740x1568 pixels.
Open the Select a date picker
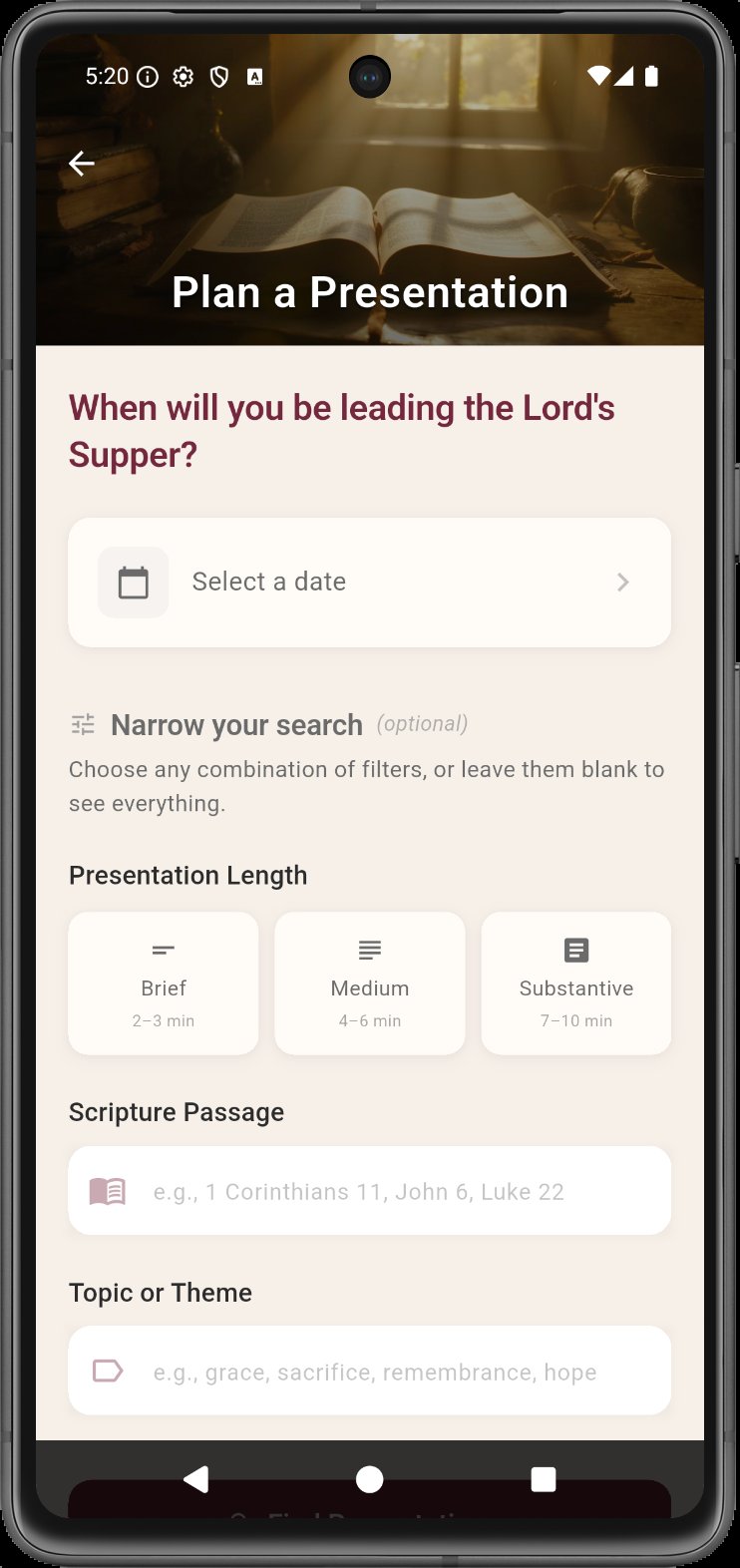369,583
